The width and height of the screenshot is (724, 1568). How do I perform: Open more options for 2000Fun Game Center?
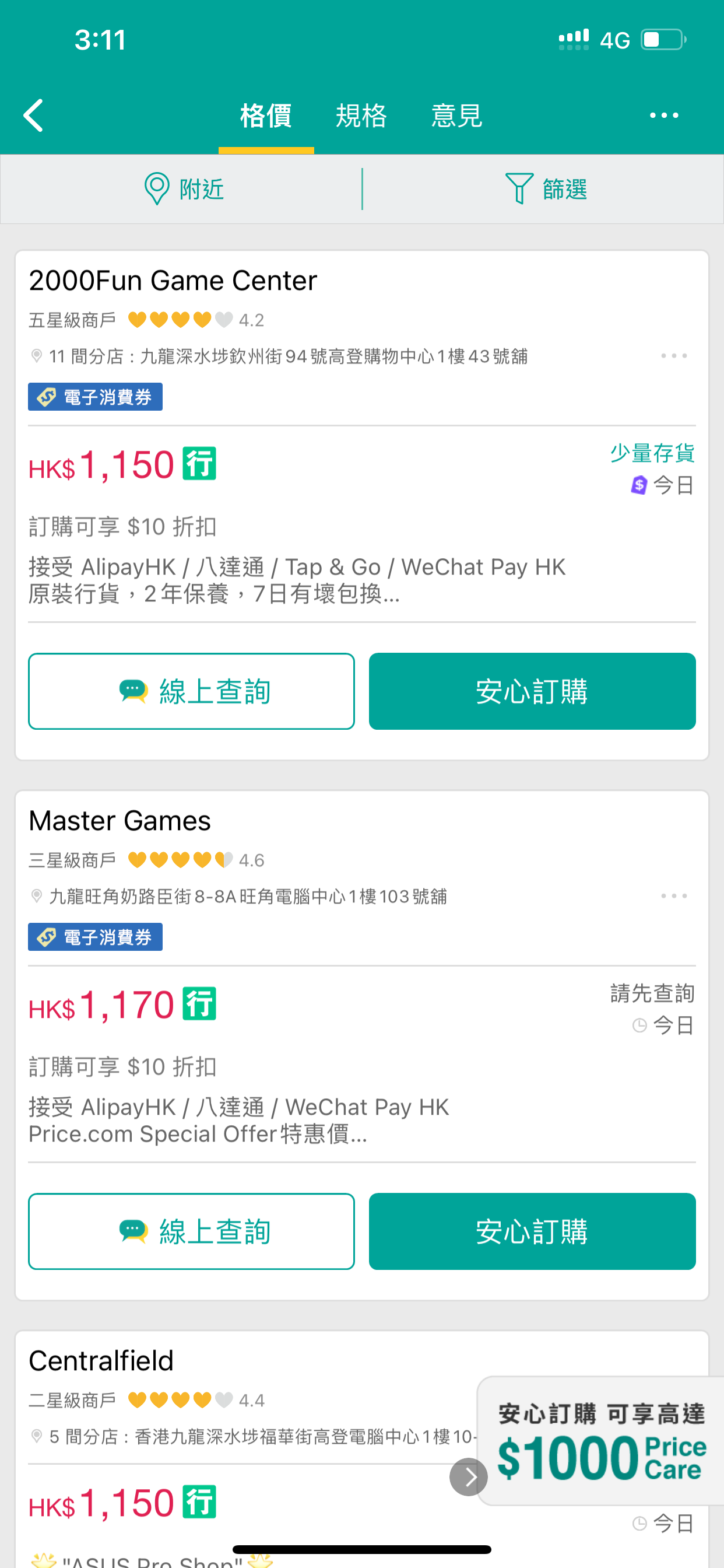(x=674, y=355)
